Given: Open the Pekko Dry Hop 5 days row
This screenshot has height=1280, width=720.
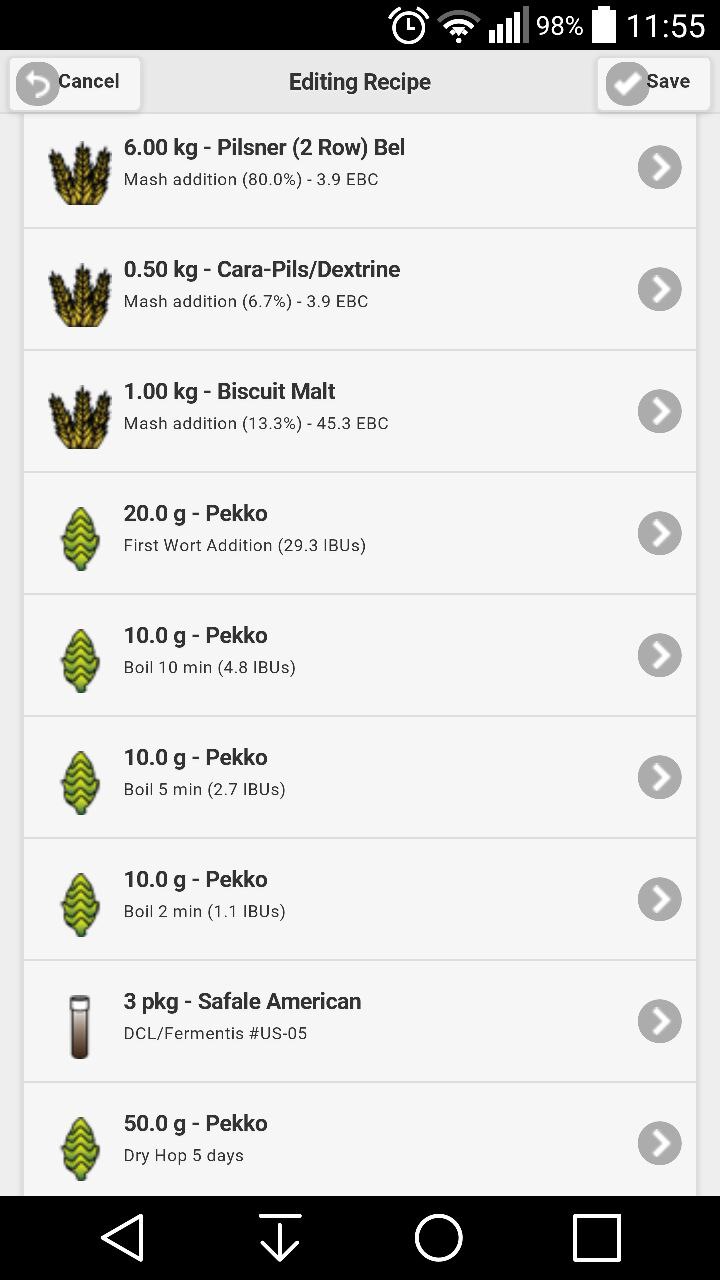Looking at the screenshot, I should (360, 1140).
